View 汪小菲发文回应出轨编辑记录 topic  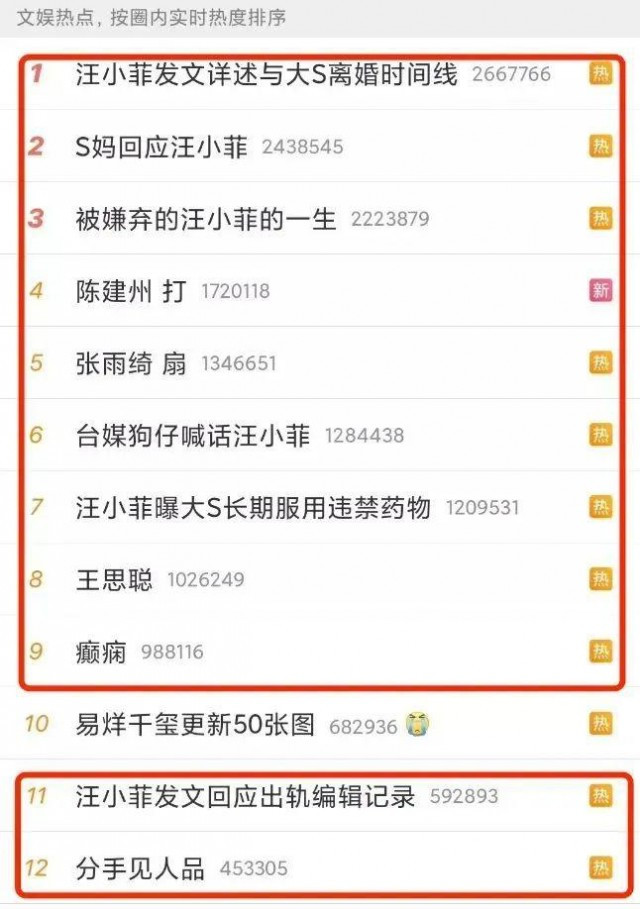tap(245, 796)
